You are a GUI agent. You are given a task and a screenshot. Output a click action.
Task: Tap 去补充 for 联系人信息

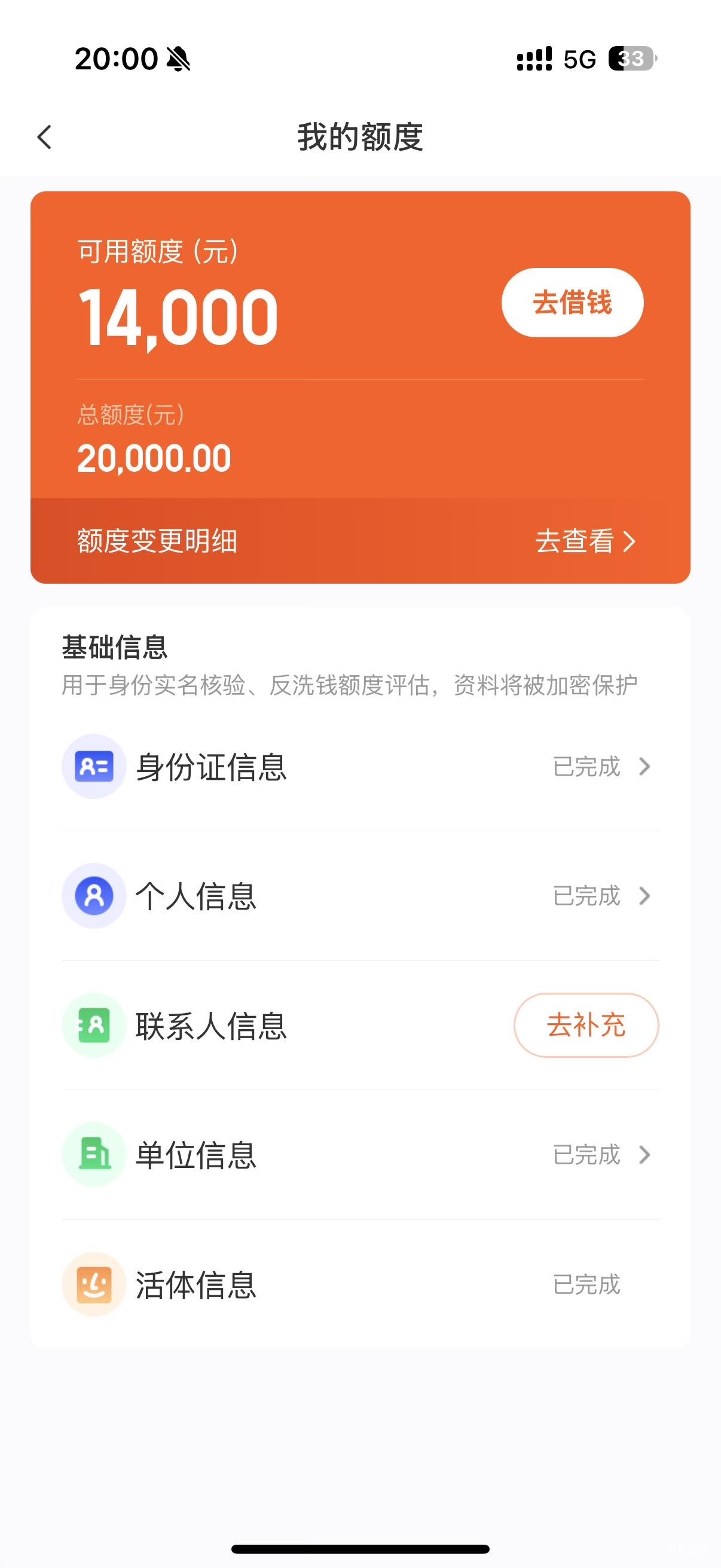(x=586, y=1025)
